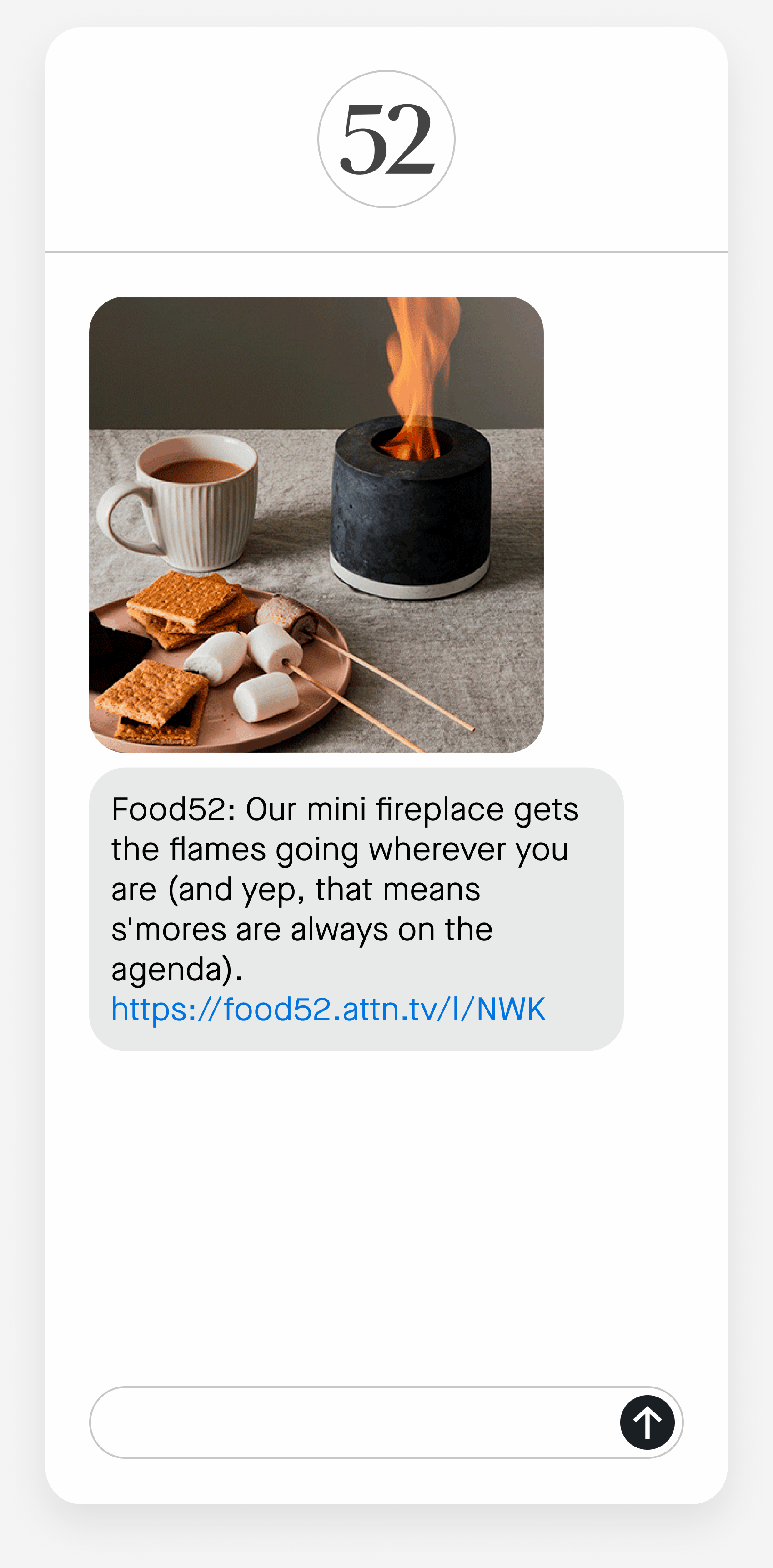Tap the message input field
773x1568 pixels.
click(353, 1422)
